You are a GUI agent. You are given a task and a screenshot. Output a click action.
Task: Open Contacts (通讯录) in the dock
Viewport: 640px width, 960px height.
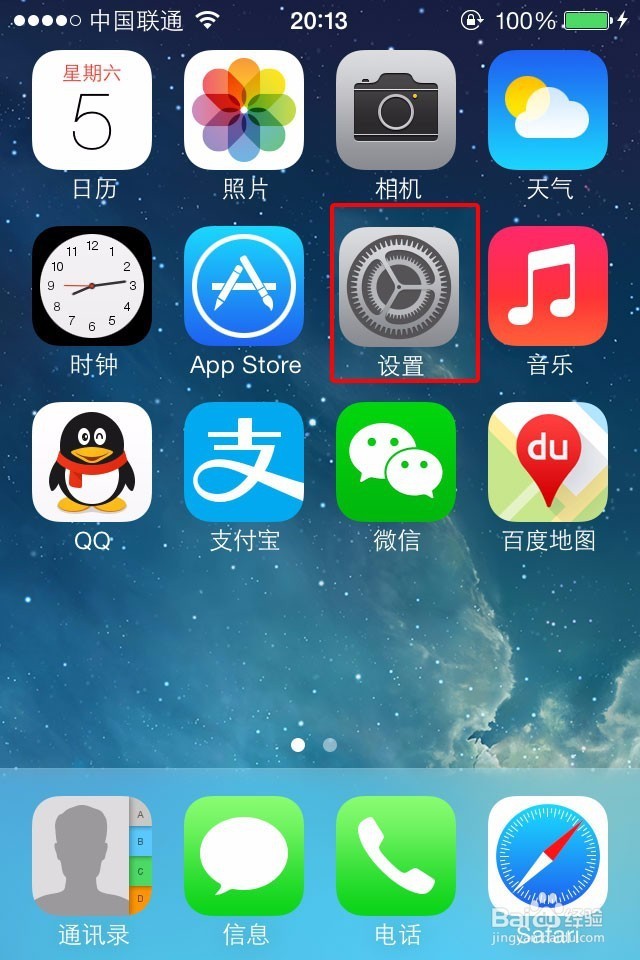pyautogui.click(x=92, y=856)
